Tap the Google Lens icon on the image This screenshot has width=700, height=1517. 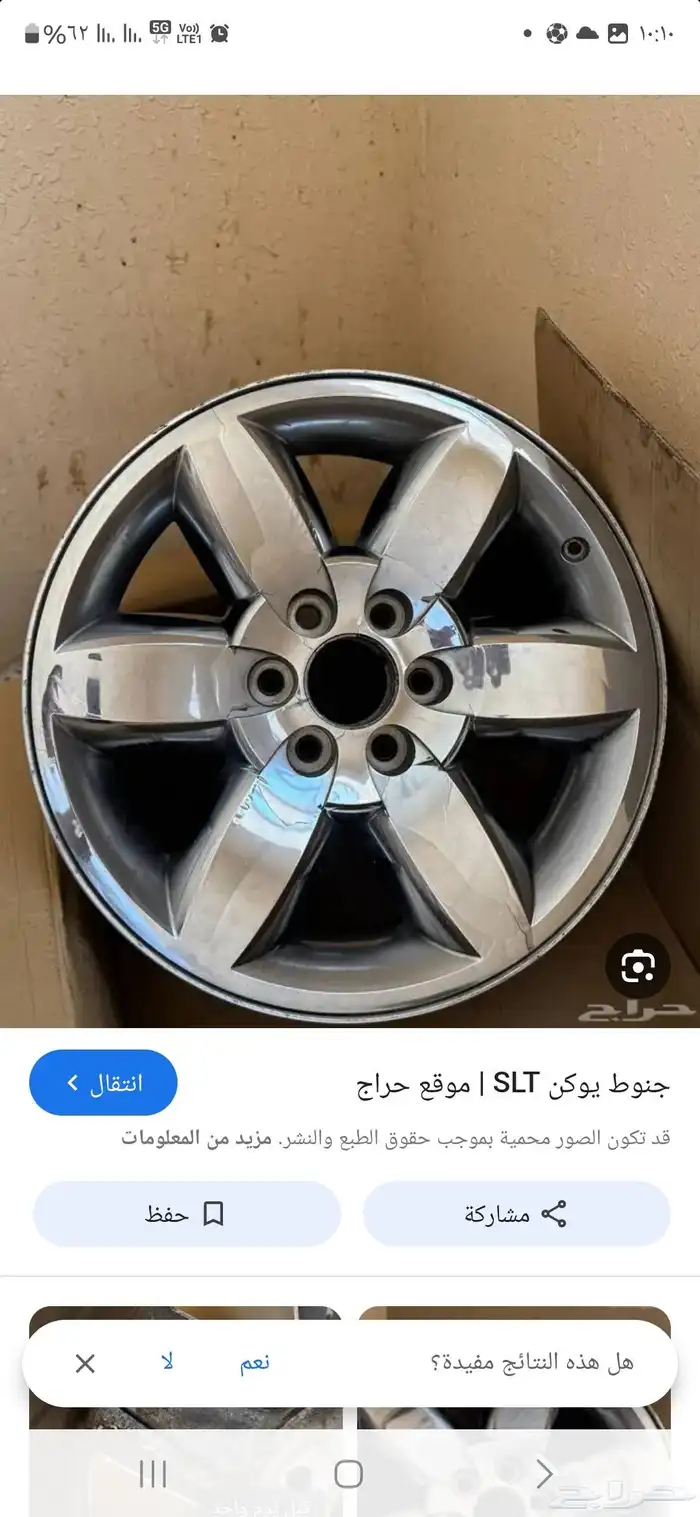pyautogui.click(x=637, y=966)
